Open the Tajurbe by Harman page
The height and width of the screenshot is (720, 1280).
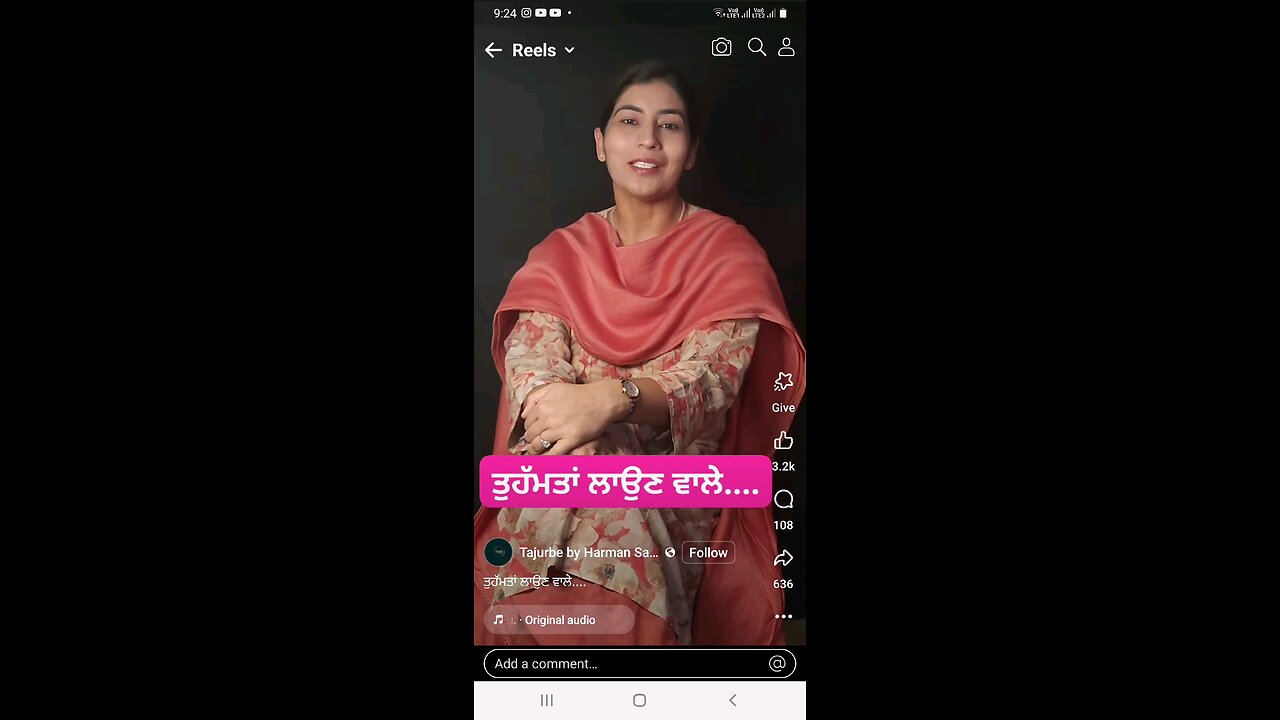pos(588,552)
